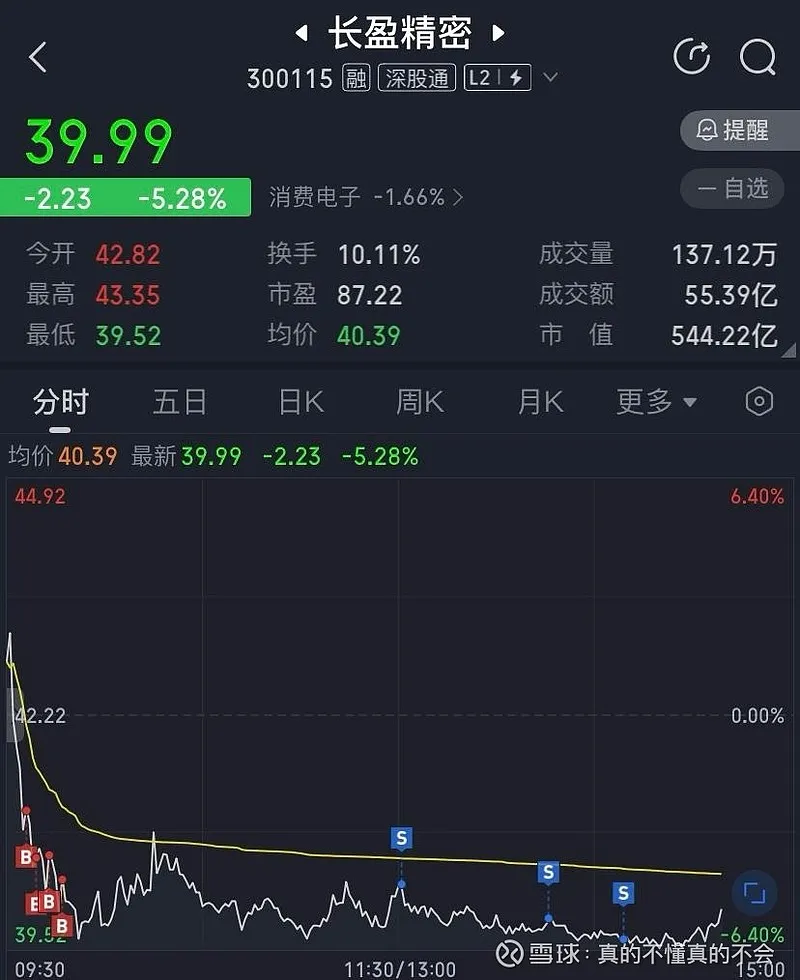800x980 pixels.
Task: Switch to the previous stock
Action: click(x=301, y=34)
